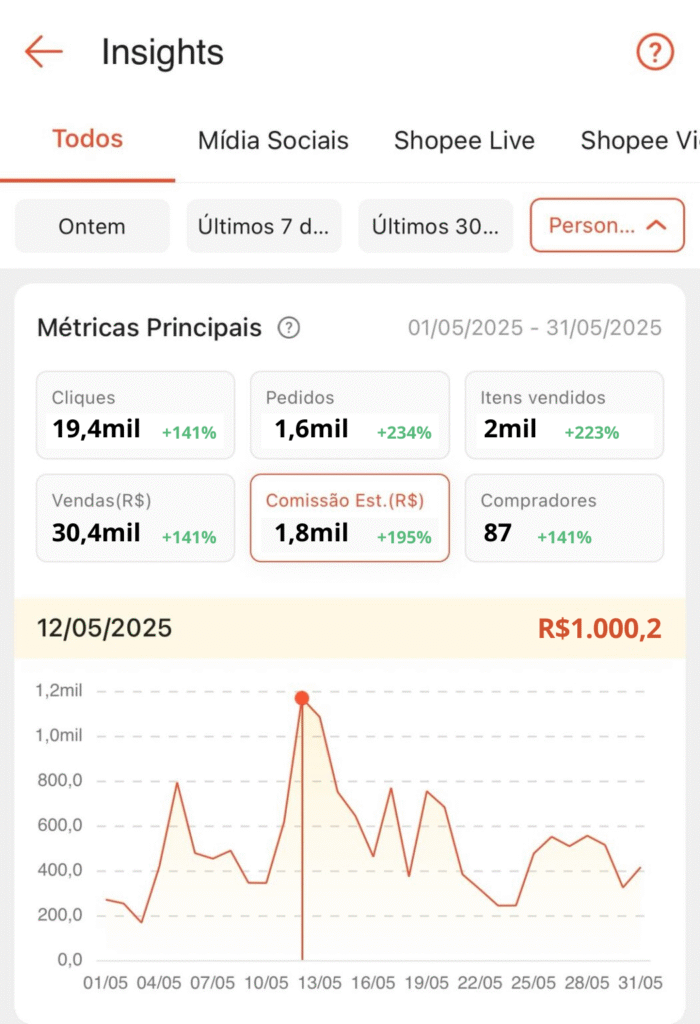
Task: Select the Ontem date filter
Action: (92, 226)
